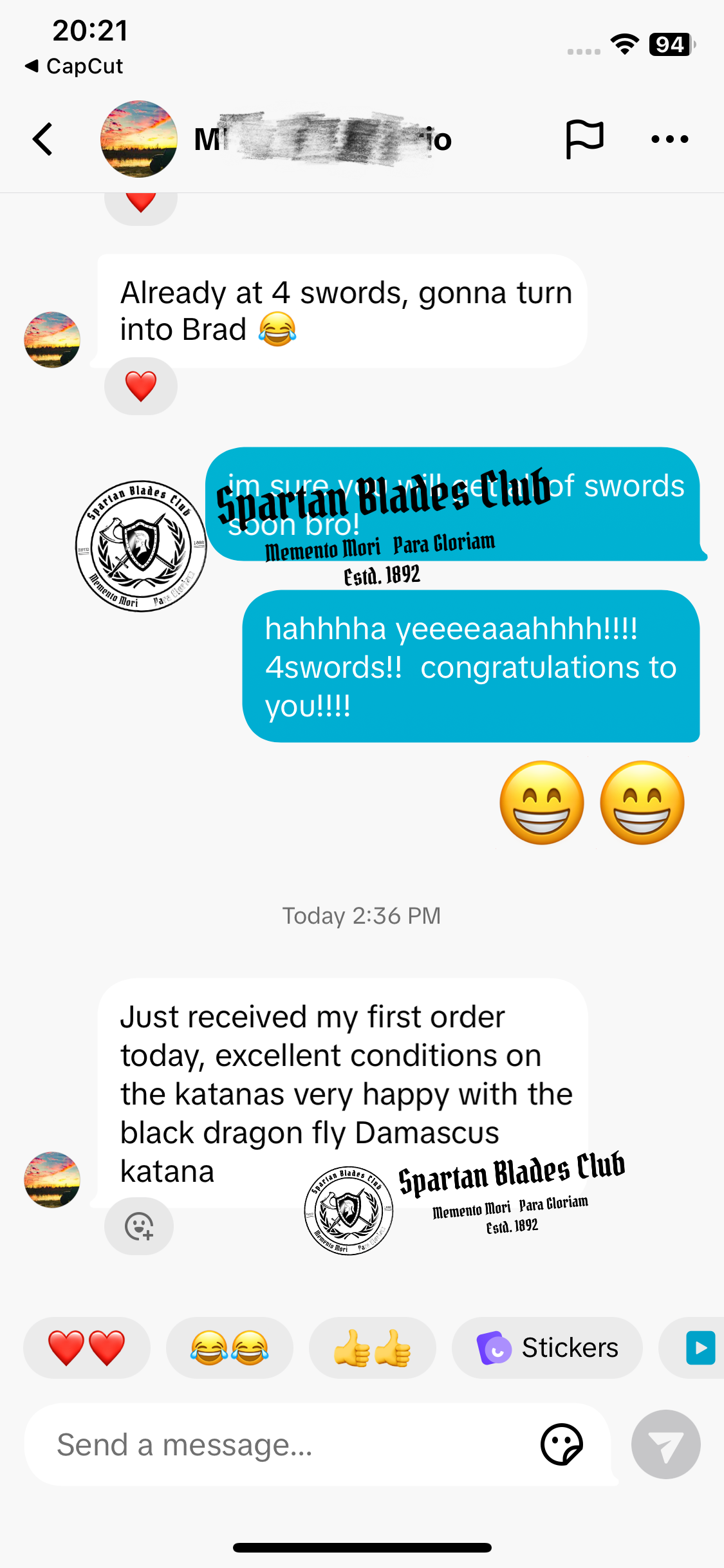This screenshot has width=724, height=1568.
Task: Open the three-dot more options menu
Action: [669, 139]
